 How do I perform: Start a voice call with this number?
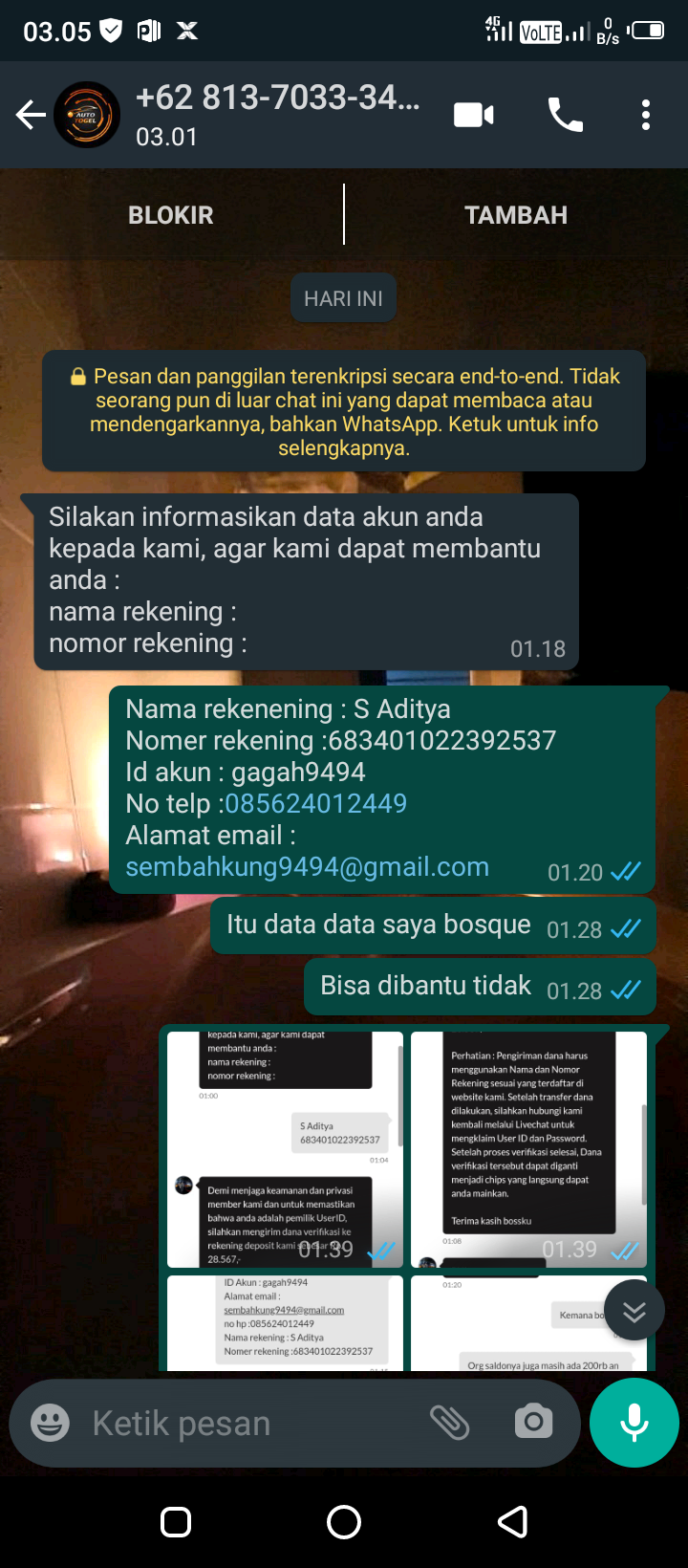(x=565, y=116)
